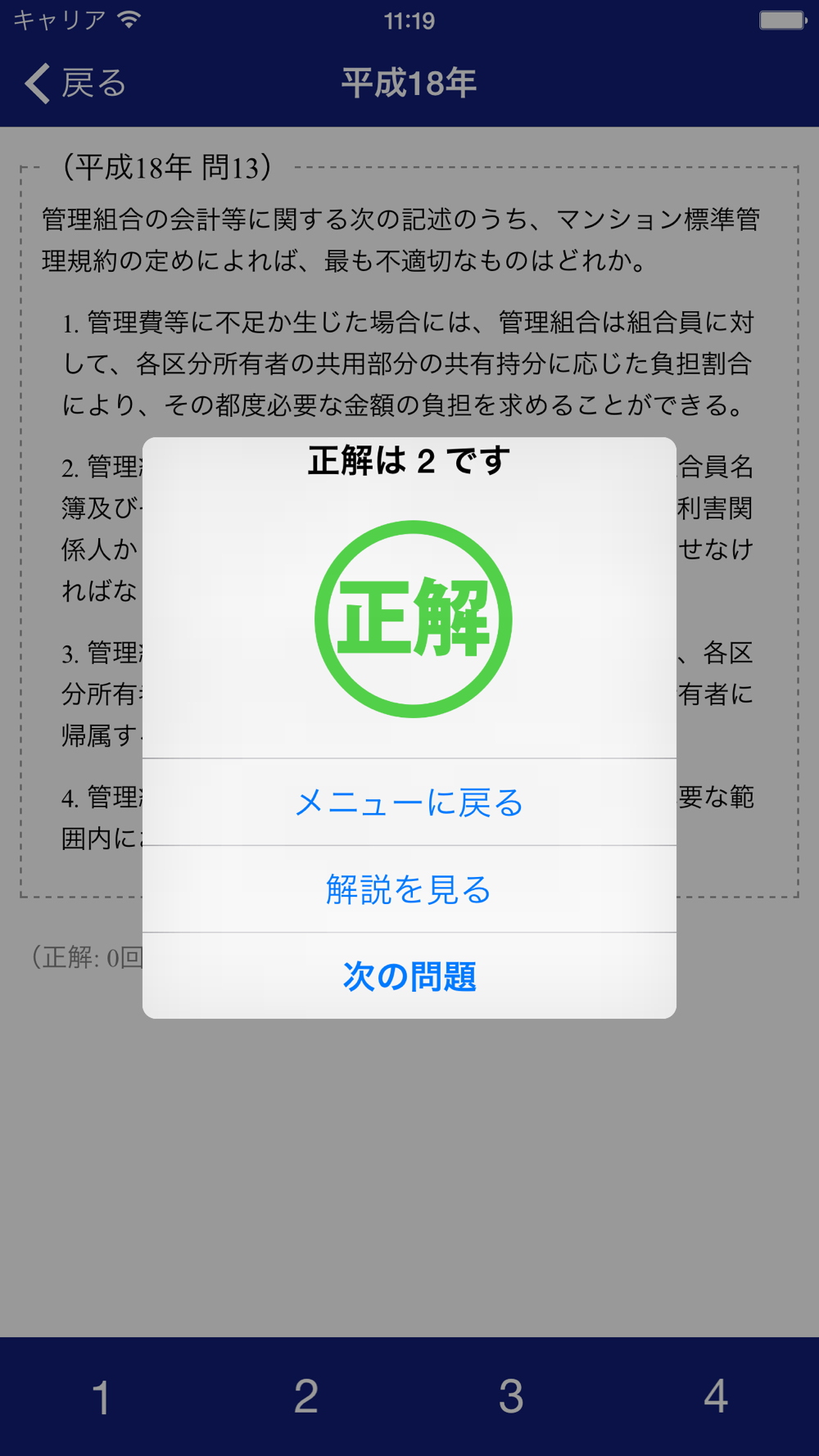Continue to 次の問題
The image size is (819, 1456).
coord(409,976)
